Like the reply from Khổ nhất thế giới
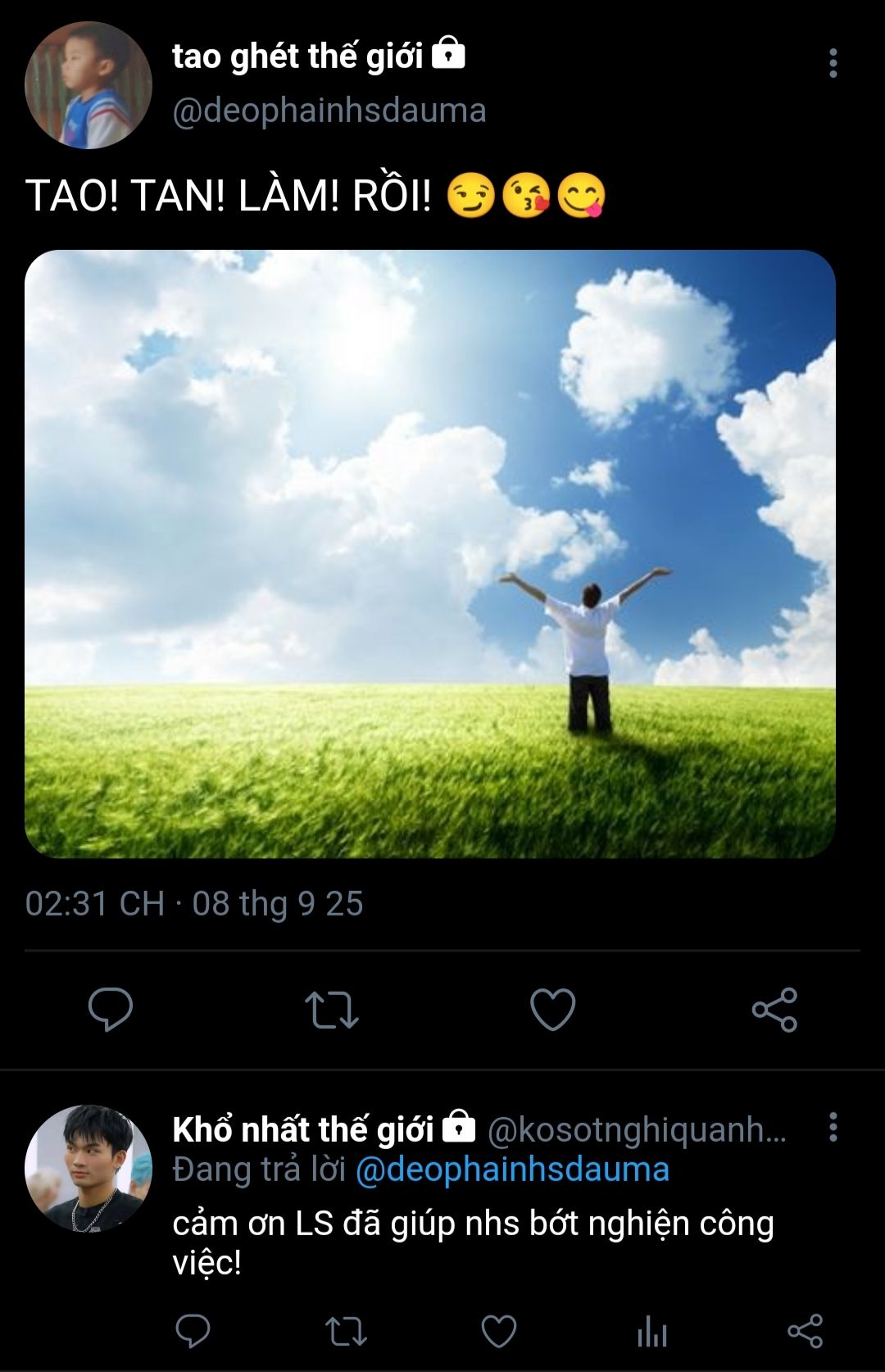This screenshot has height=1372, width=885. (498, 1331)
